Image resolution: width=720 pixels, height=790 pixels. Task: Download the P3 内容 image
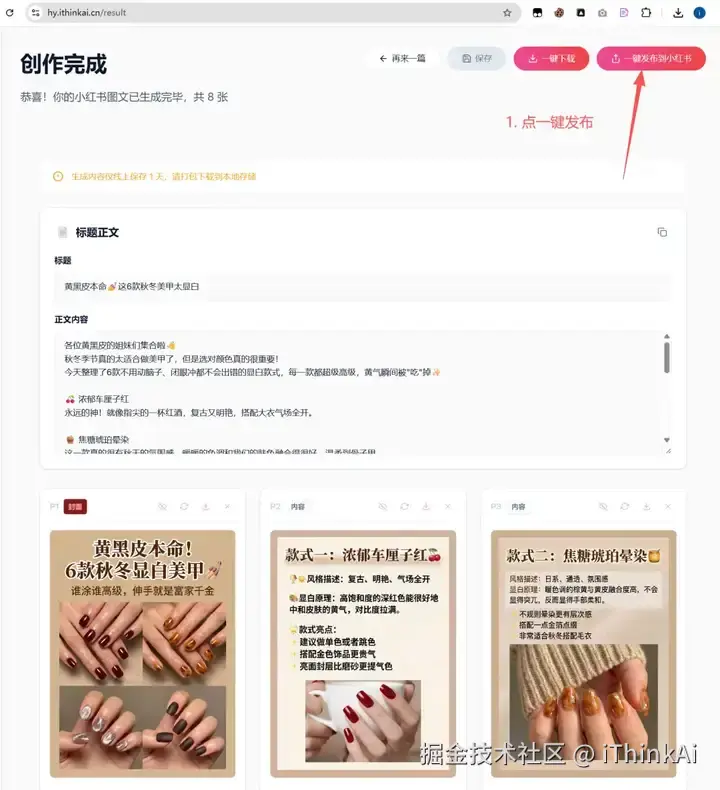click(647, 507)
